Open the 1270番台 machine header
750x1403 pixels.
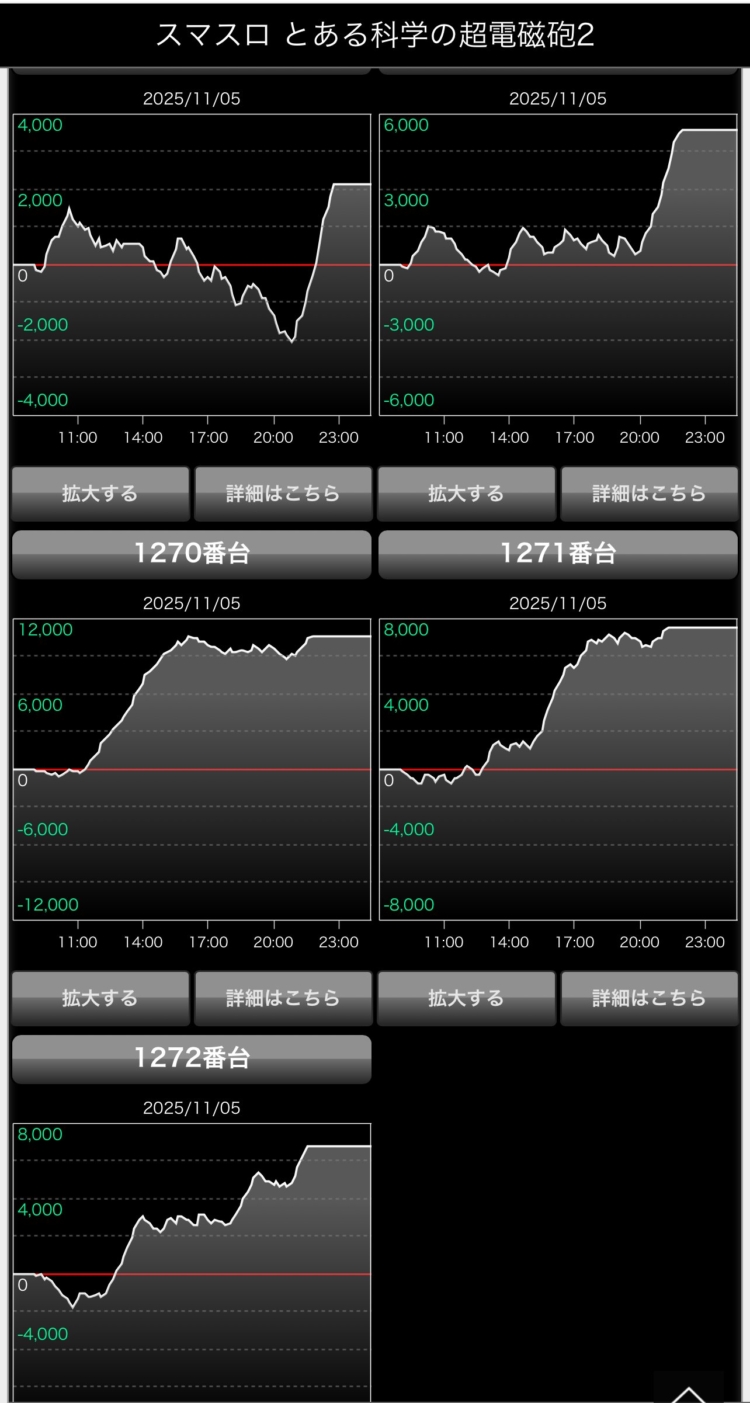point(191,554)
